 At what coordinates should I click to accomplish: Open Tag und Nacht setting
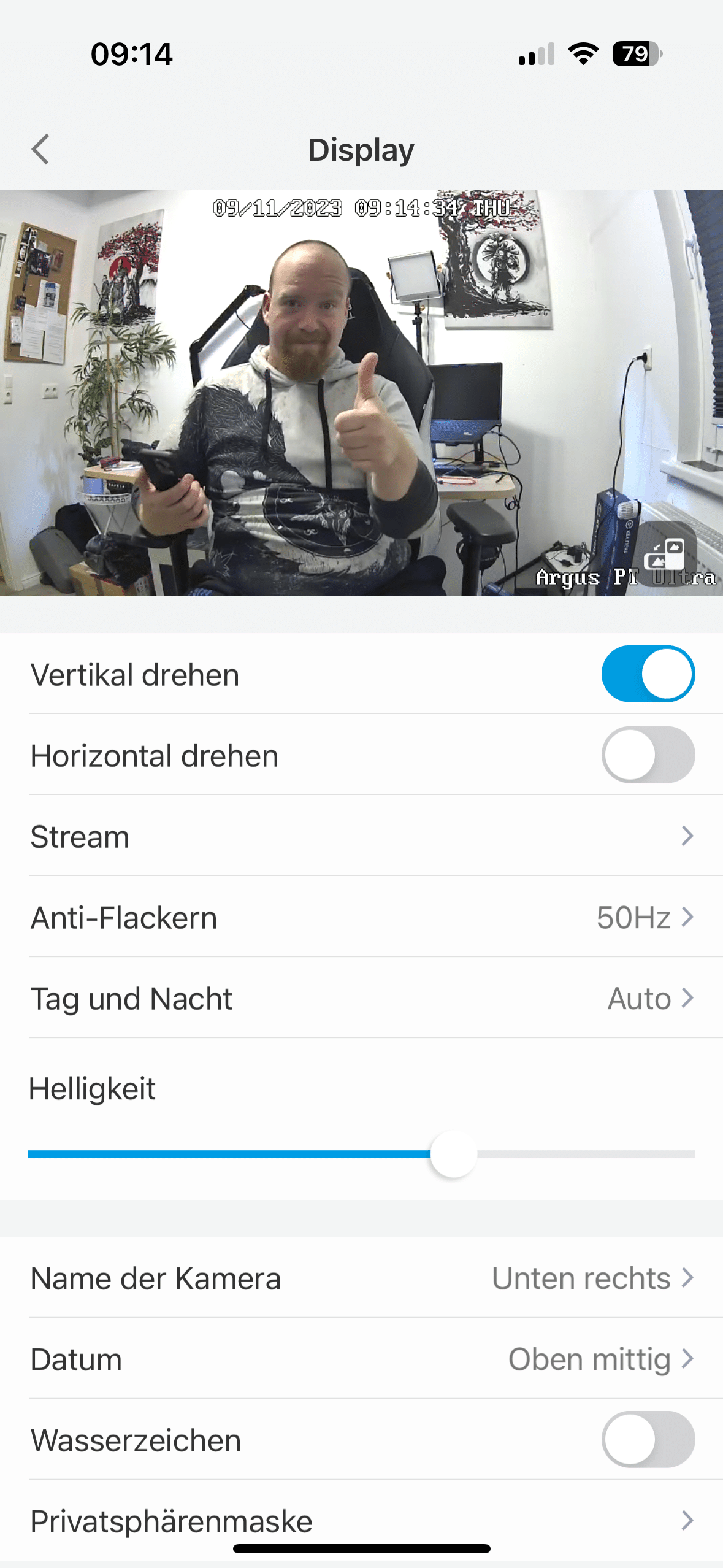[x=361, y=998]
